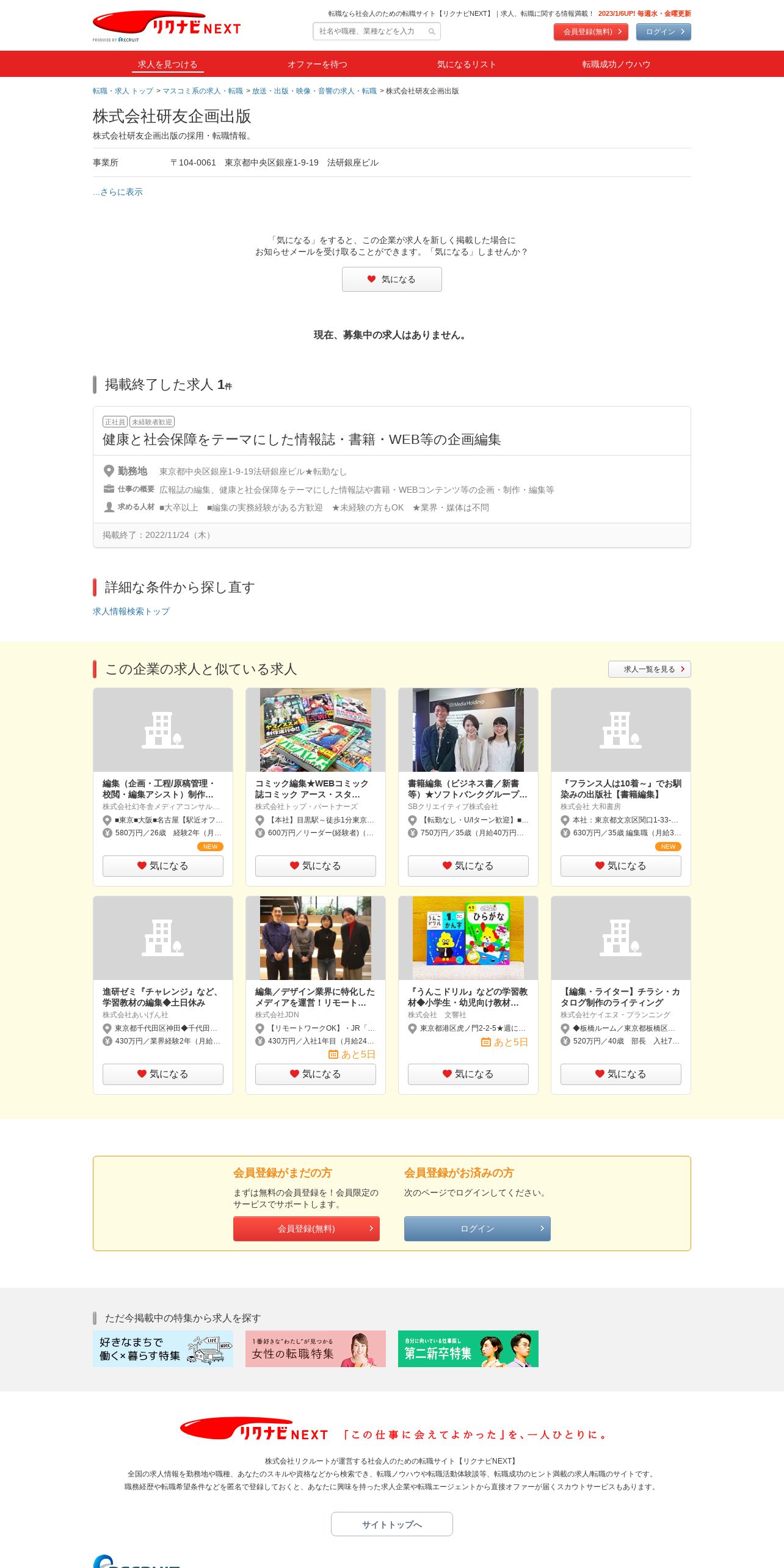Switch to 転職成功ノウハウ tab
Screen dimensions: 784x1568
point(616,64)
